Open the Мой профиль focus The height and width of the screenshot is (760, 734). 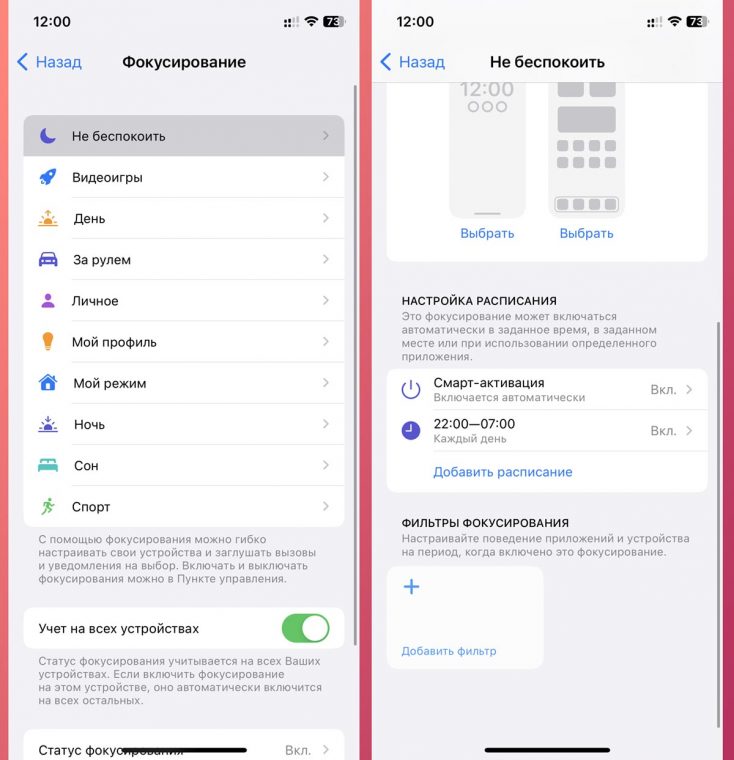[x=184, y=342]
